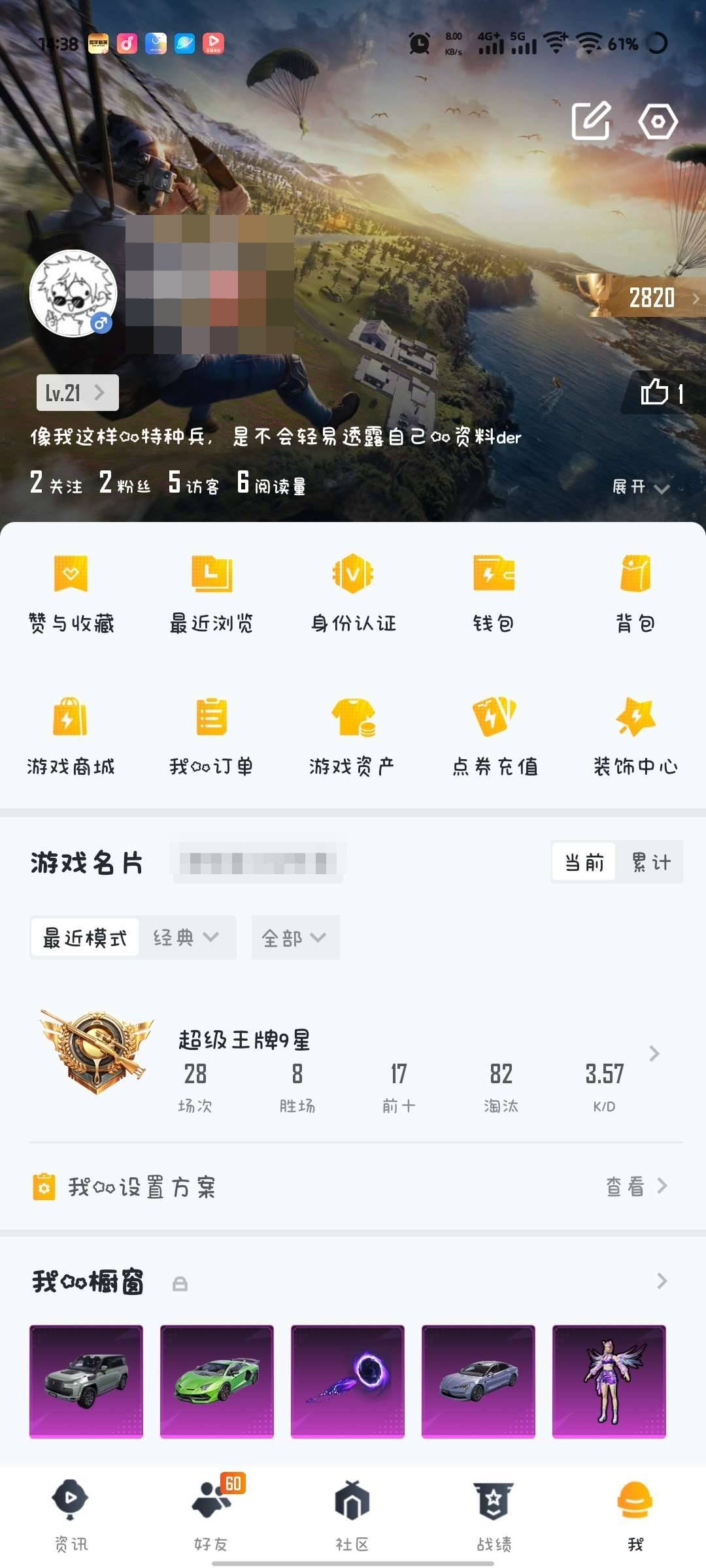
Task: Open the profile edit pencil icon
Action: (x=590, y=121)
